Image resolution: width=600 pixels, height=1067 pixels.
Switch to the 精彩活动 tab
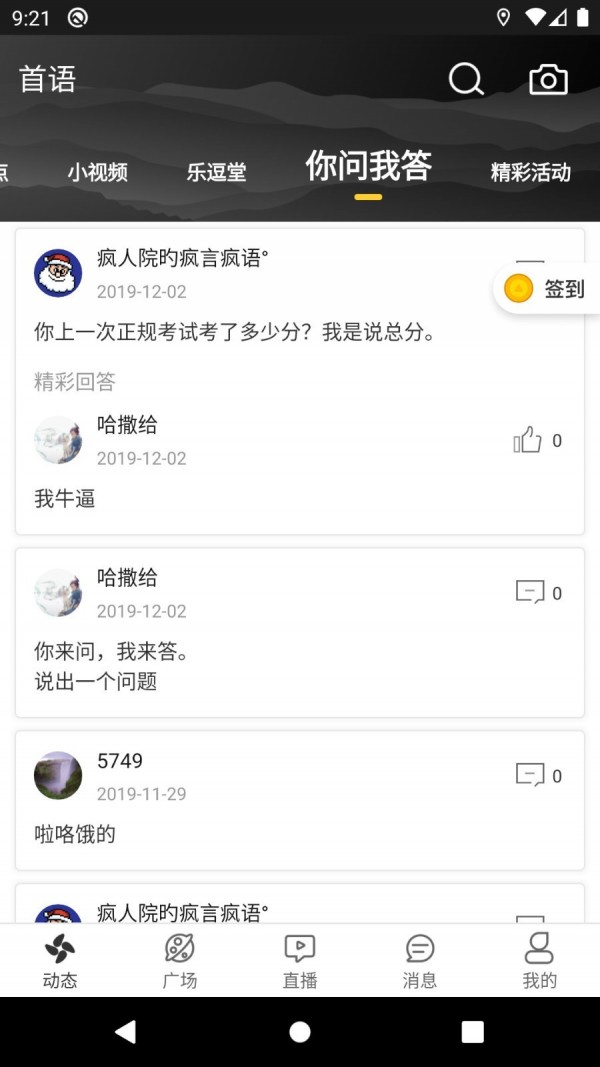pyautogui.click(x=530, y=172)
